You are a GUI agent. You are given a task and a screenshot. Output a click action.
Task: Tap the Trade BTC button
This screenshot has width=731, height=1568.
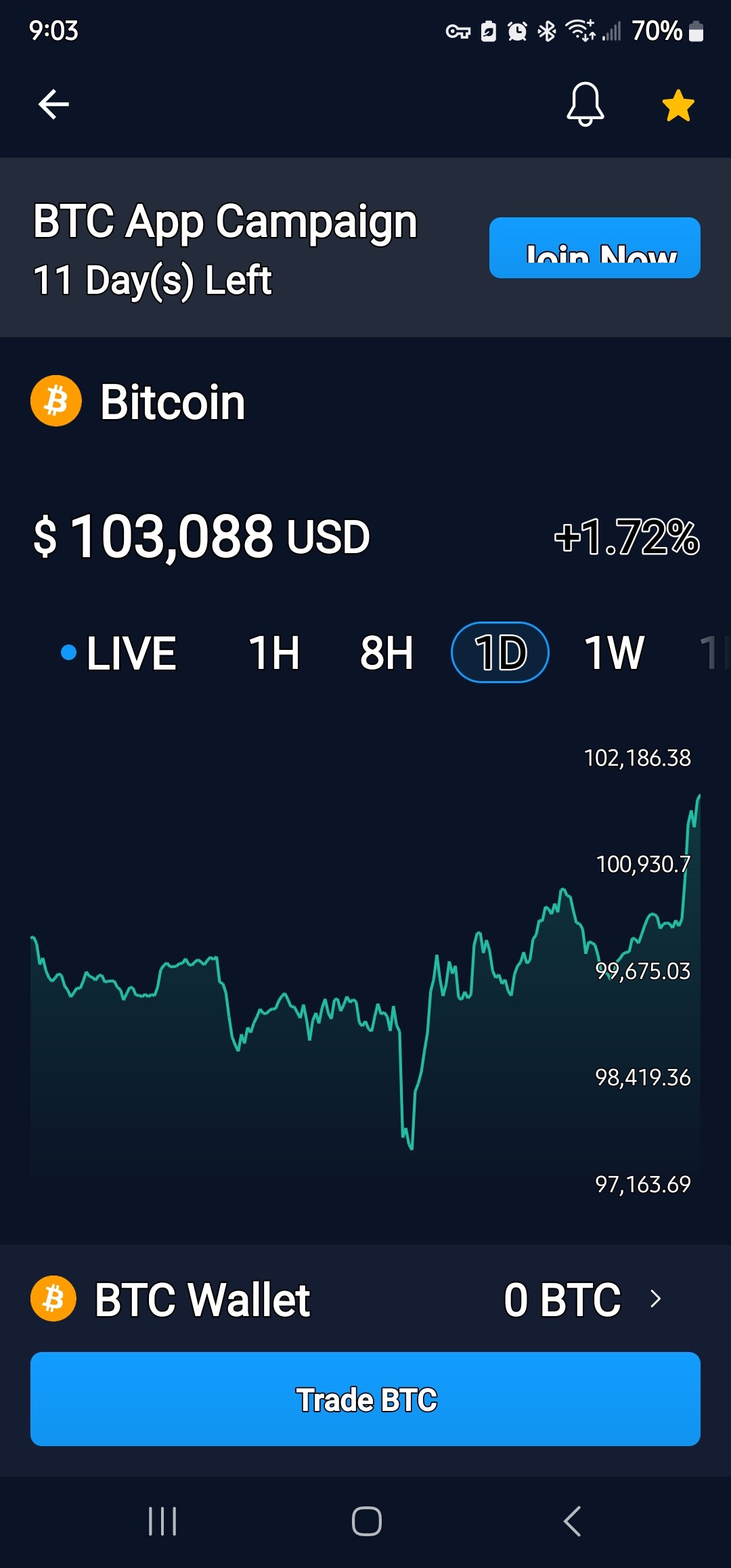[365, 1399]
